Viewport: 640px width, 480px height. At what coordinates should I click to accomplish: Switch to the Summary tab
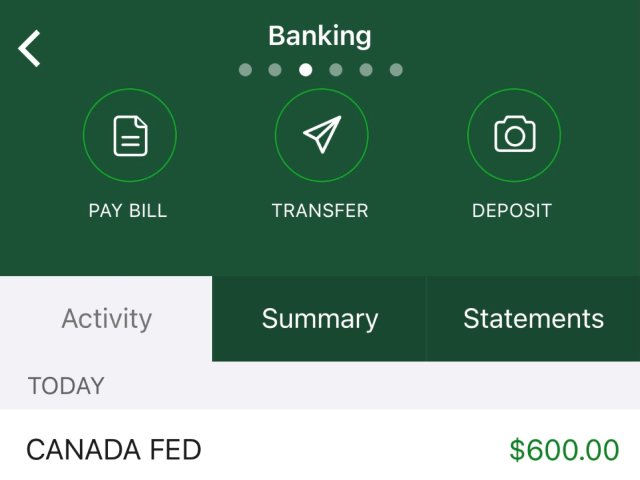(320, 319)
